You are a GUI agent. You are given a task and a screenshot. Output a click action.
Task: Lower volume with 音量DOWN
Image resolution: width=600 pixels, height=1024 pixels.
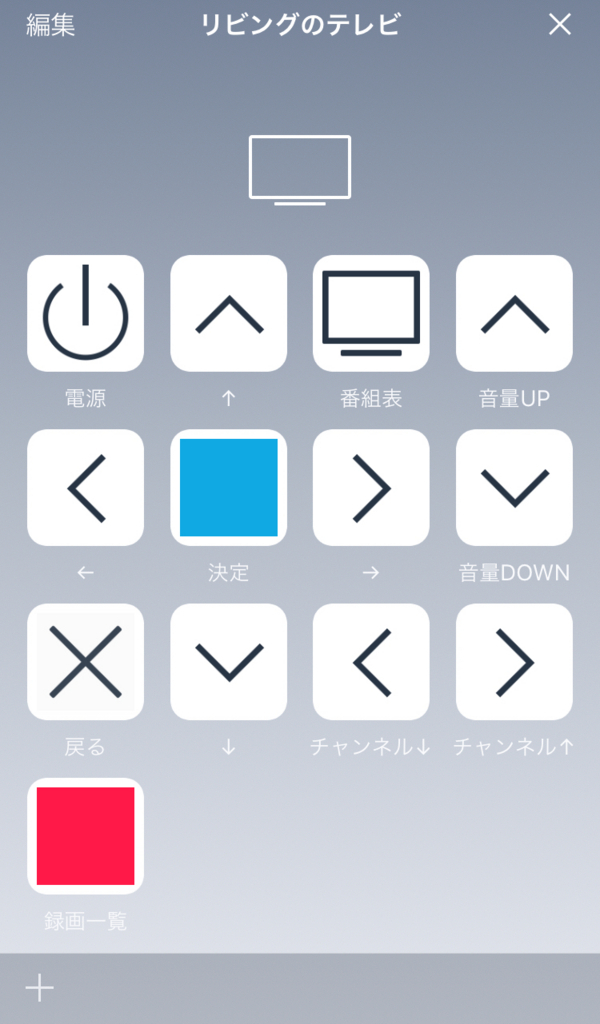point(514,487)
